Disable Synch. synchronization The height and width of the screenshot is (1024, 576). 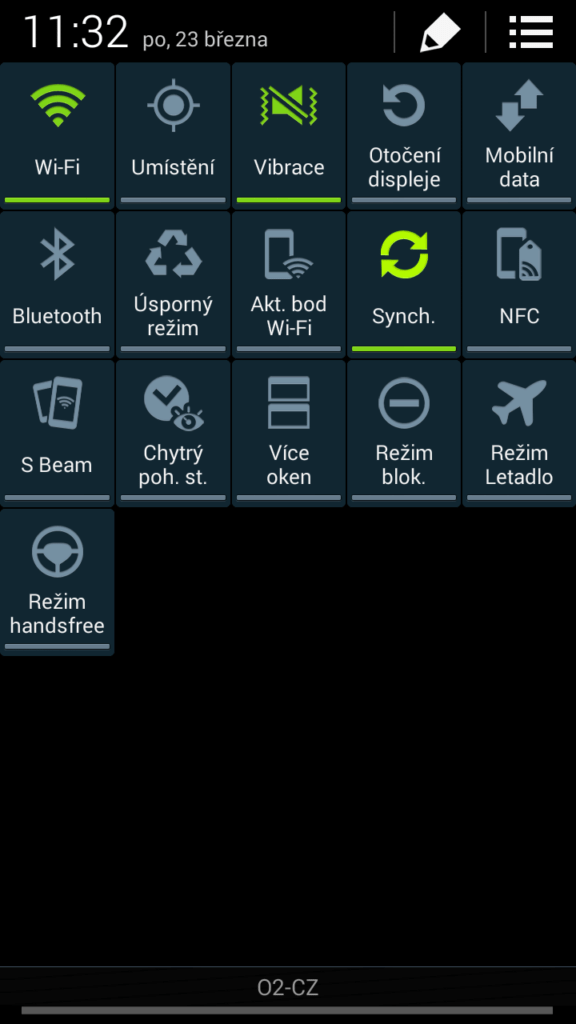pos(404,283)
